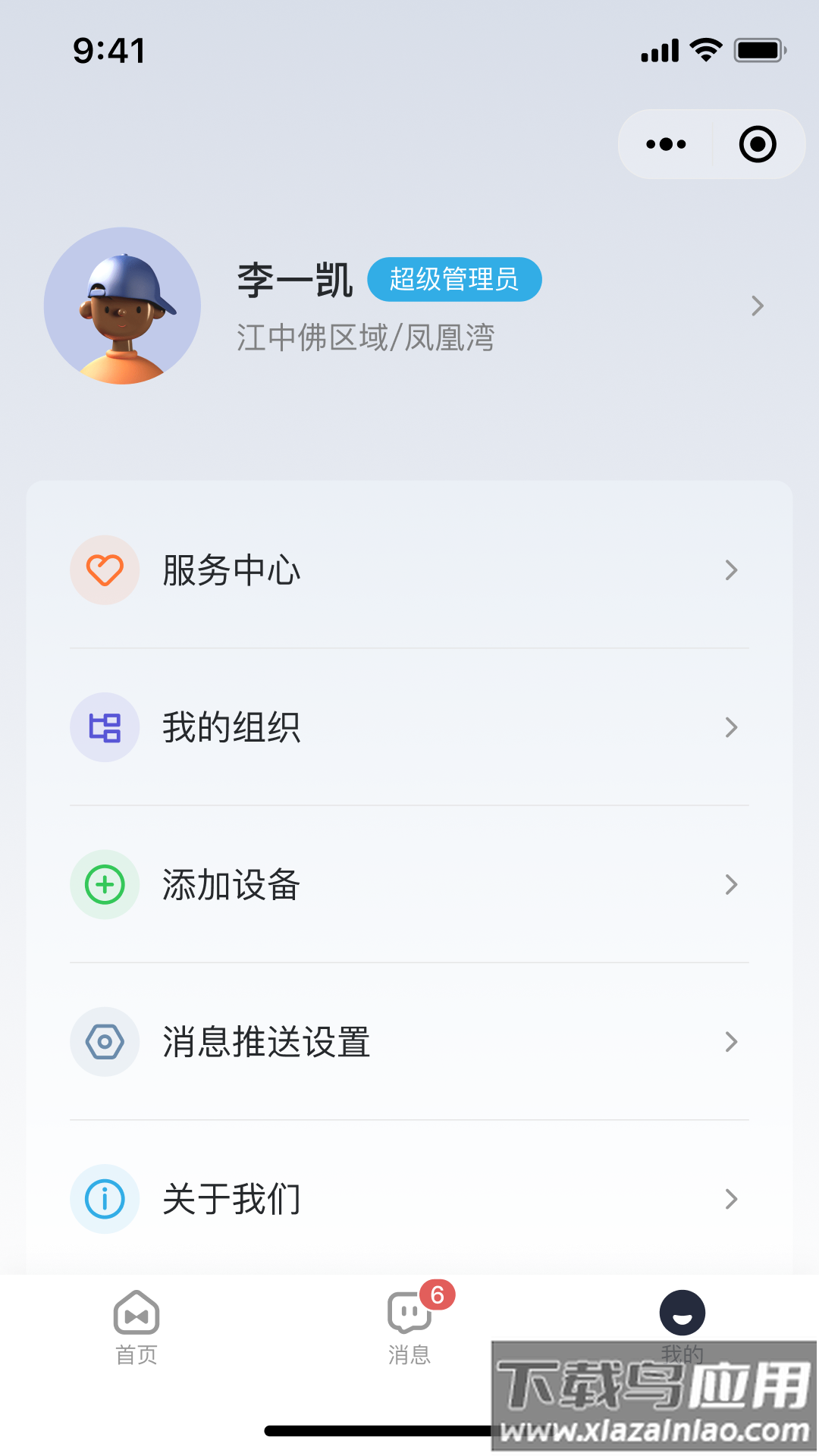Click the 超级管理员 badge

click(x=455, y=279)
